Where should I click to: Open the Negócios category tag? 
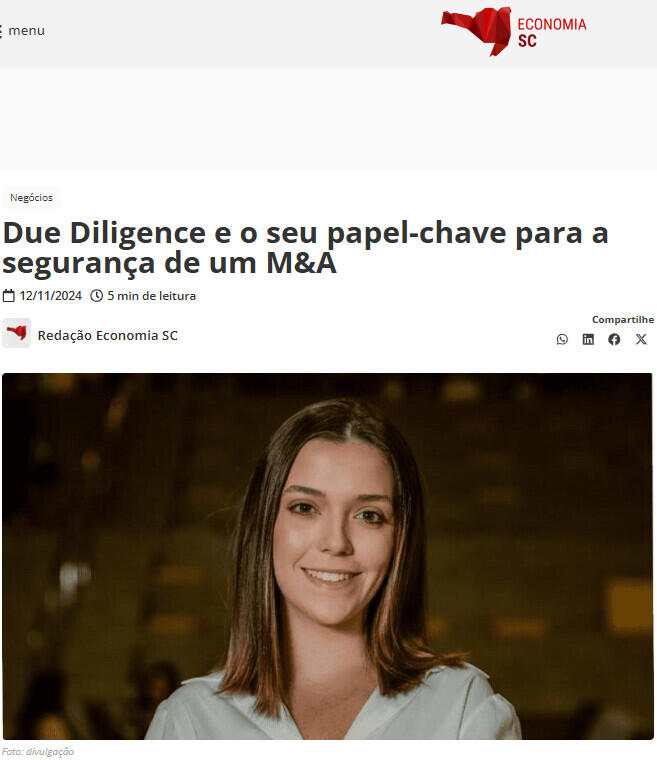31,198
